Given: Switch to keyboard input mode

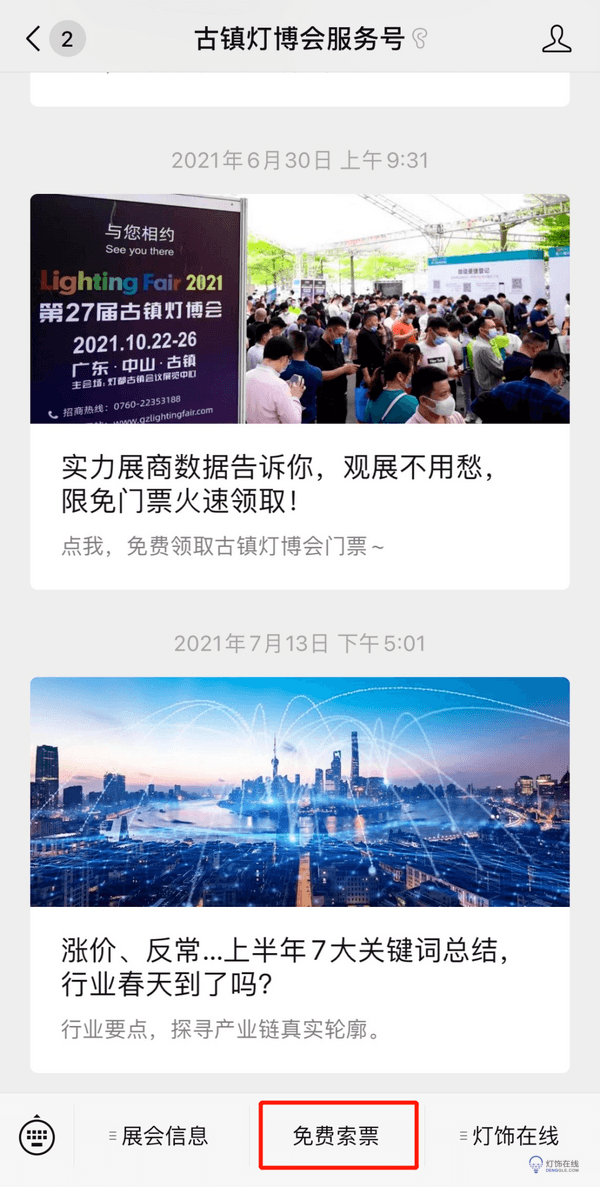Looking at the screenshot, I should coord(37,1136).
